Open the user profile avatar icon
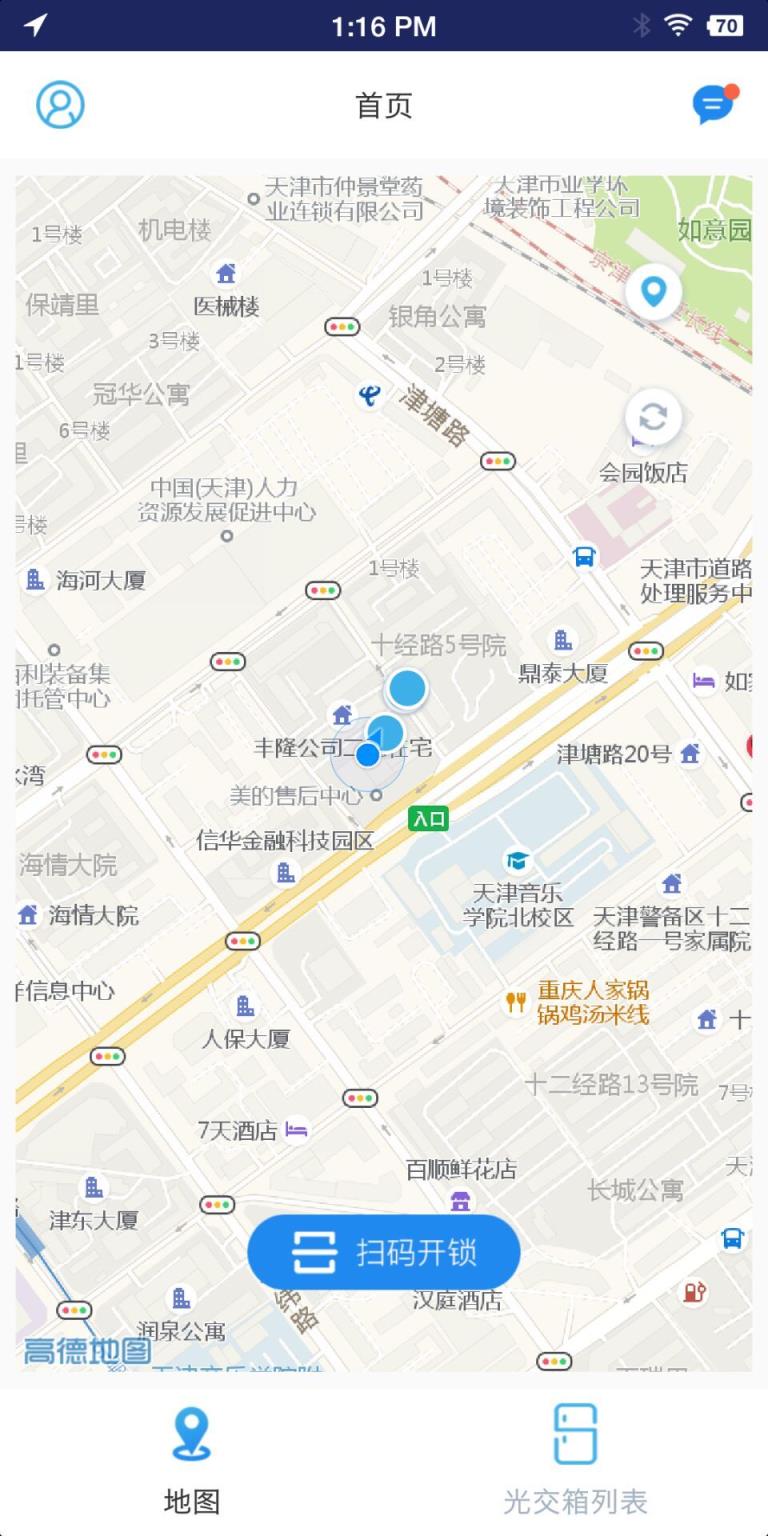768x1536 pixels. (59, 104)
